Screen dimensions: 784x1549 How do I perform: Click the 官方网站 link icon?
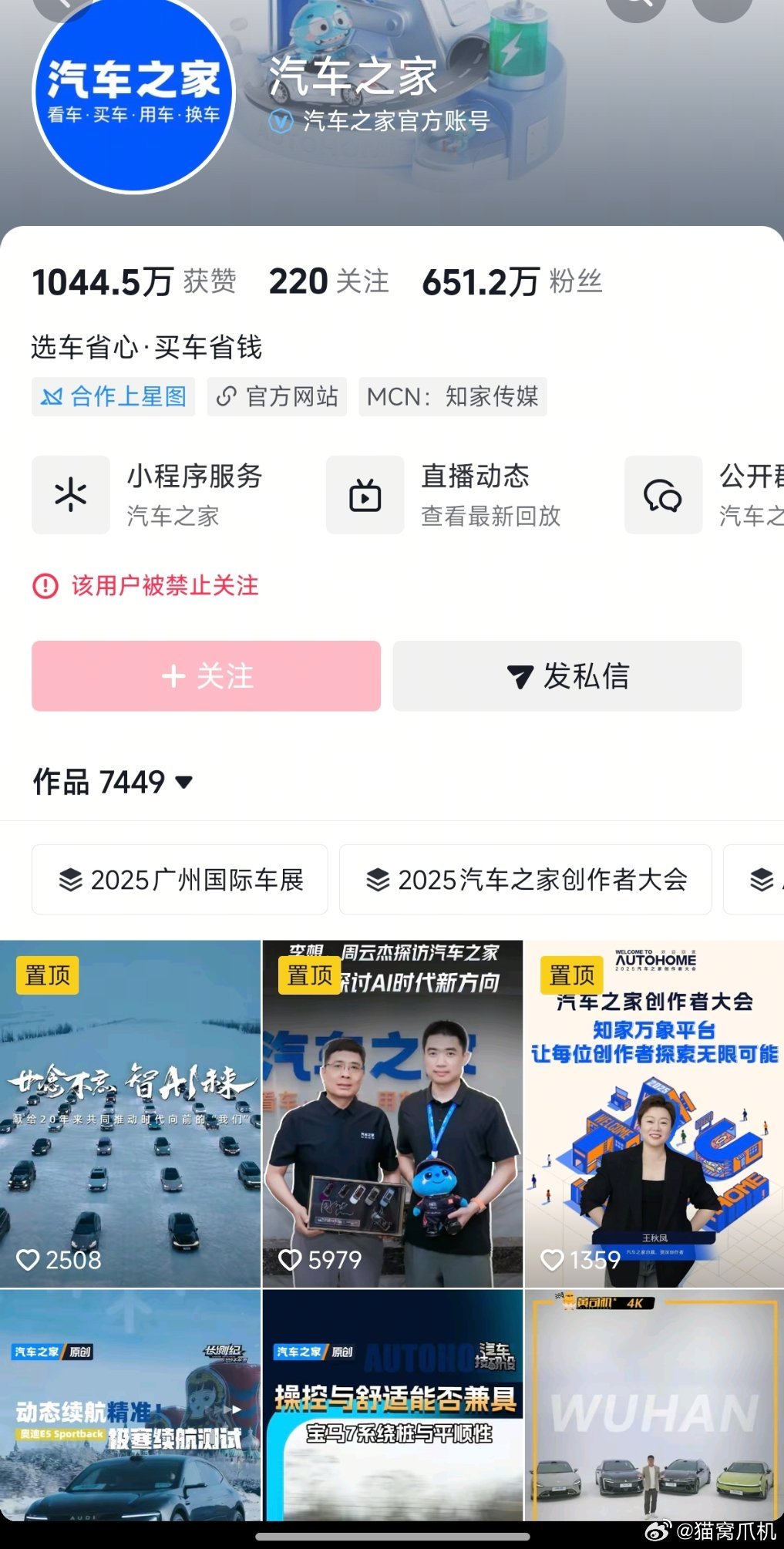226,397
